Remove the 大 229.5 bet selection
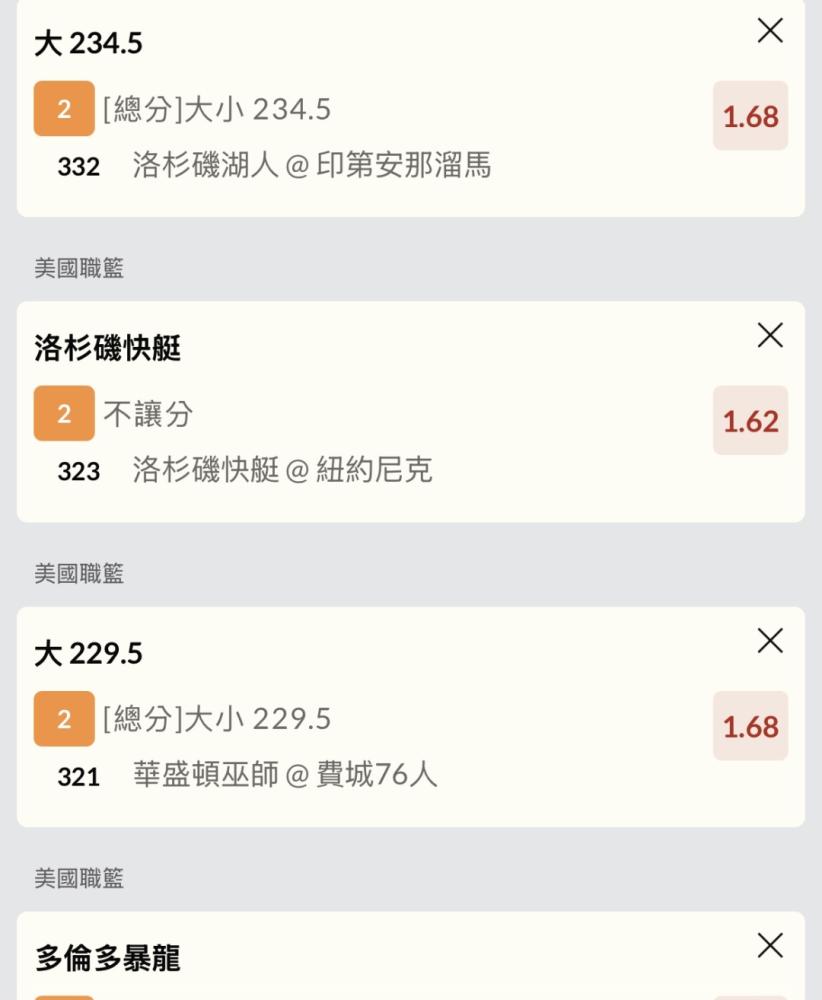This screenshot has height=1000, width=822. [770, 640]
